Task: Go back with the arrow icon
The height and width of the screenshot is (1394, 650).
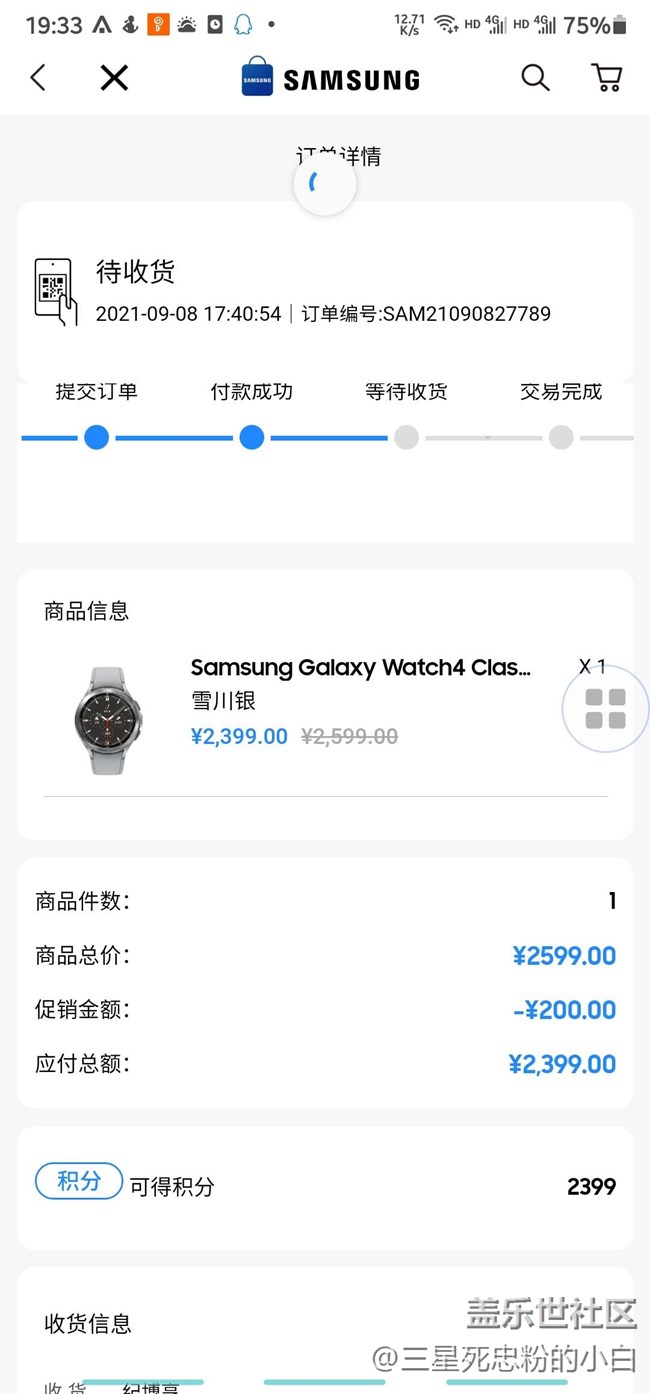Action: point(38,78)
